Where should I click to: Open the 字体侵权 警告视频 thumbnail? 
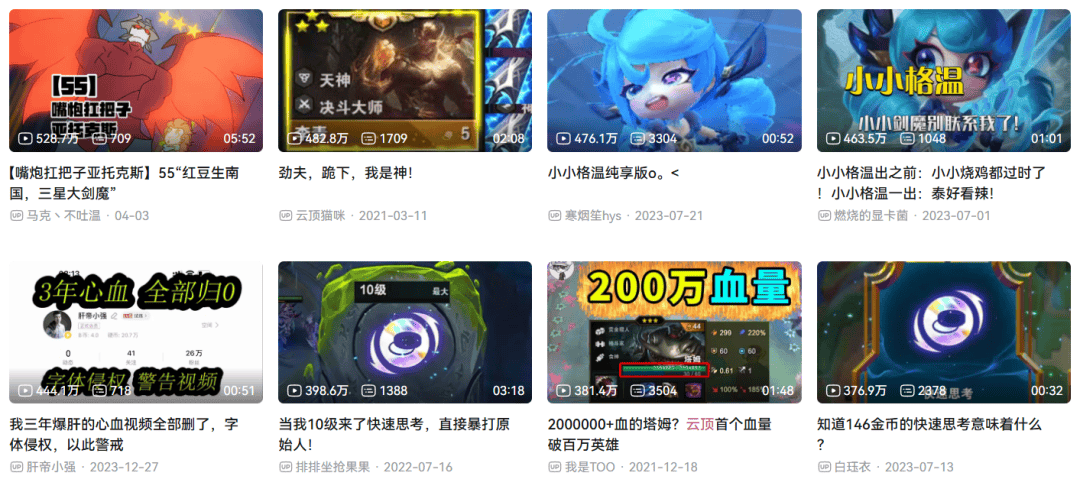136,332
